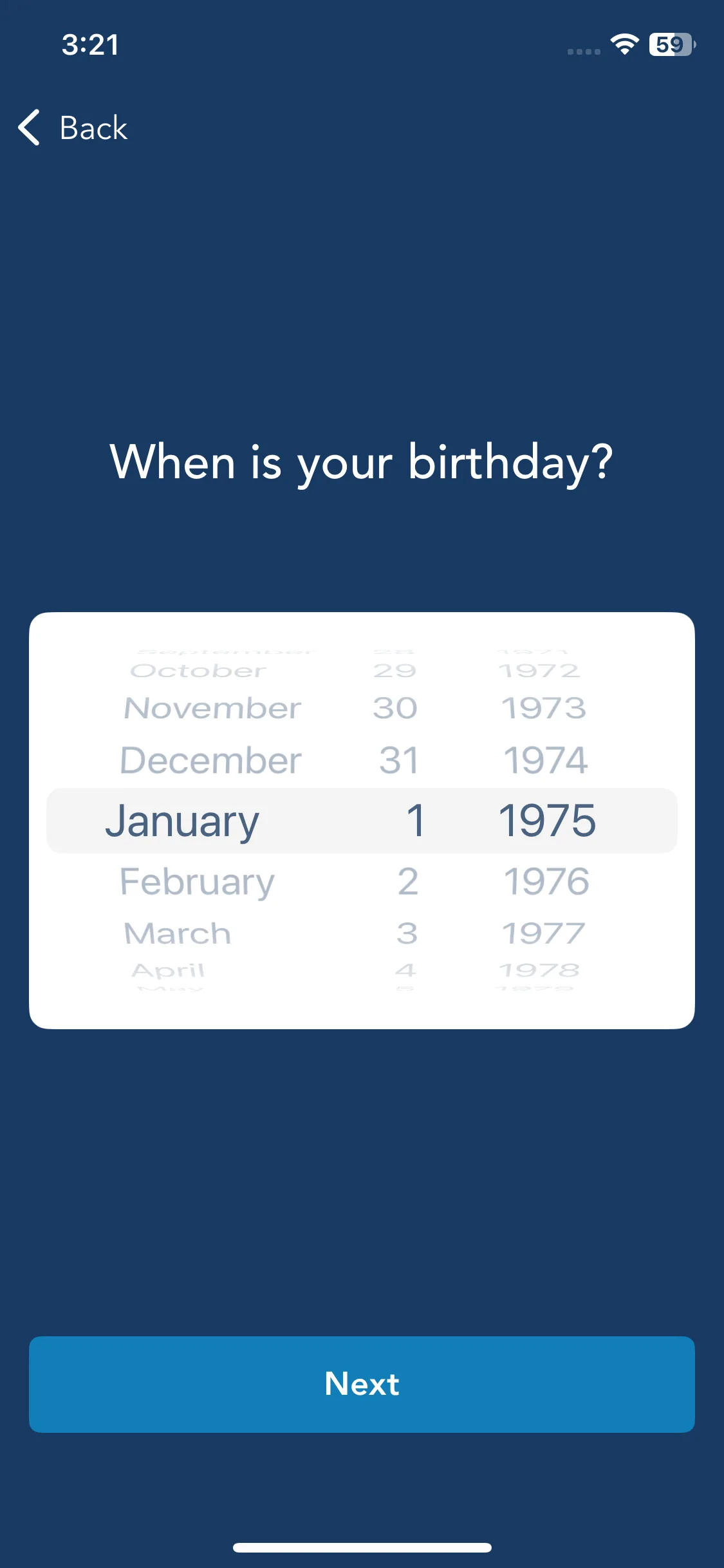724x1568 pixels.
Task: Select February in the month wheel
Action: pos(197,881)
